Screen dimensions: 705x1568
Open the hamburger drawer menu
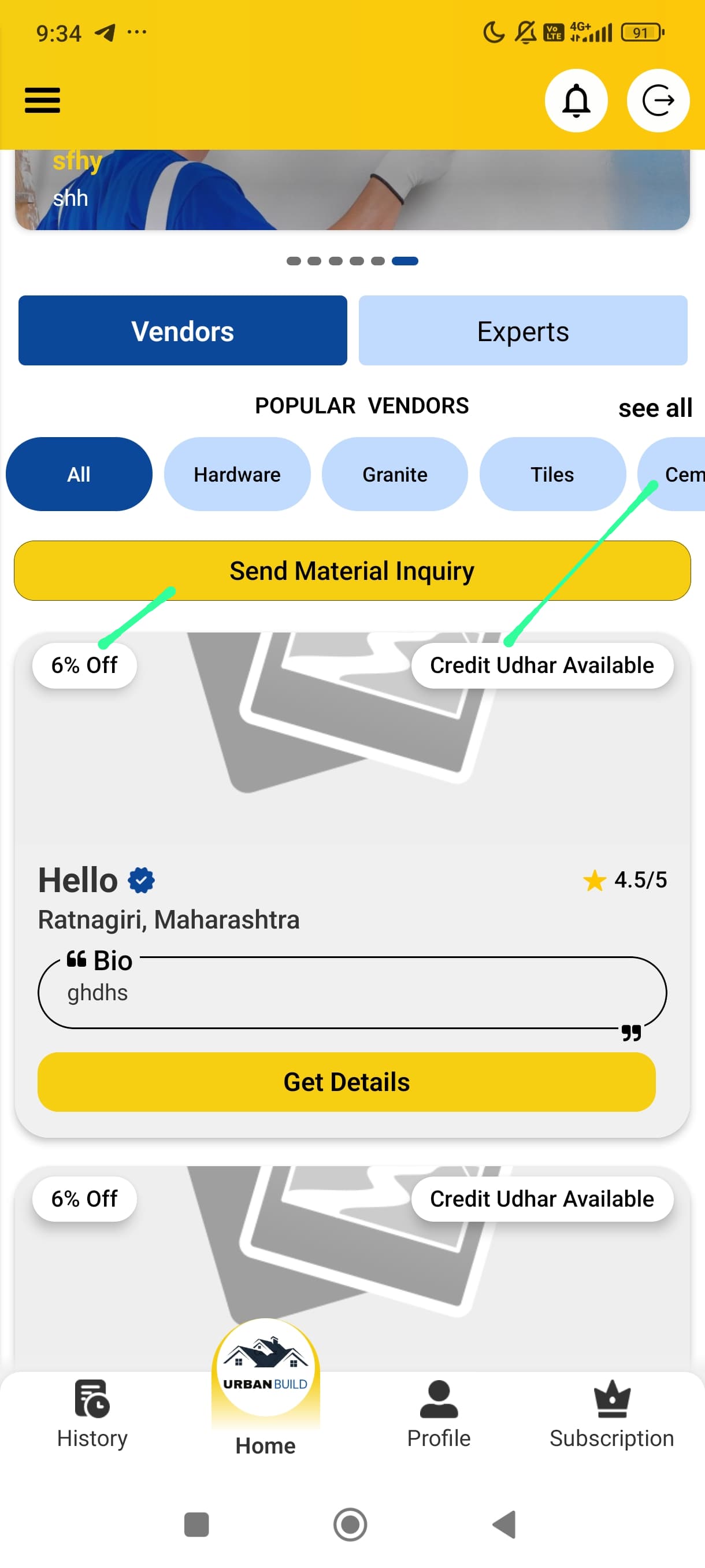coord(42,101)
